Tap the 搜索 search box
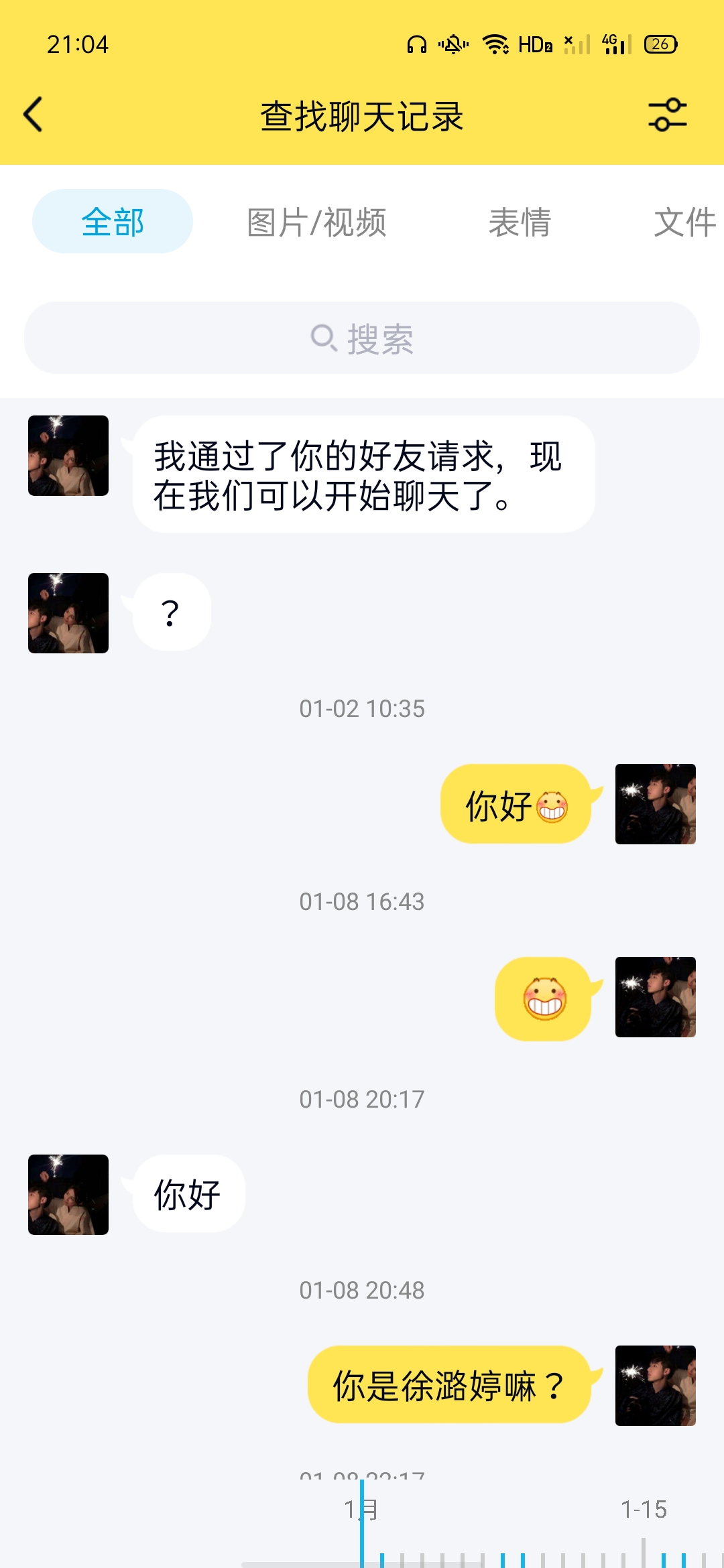The width and height of the screenshot is (724, 1568). pos(362,338)
